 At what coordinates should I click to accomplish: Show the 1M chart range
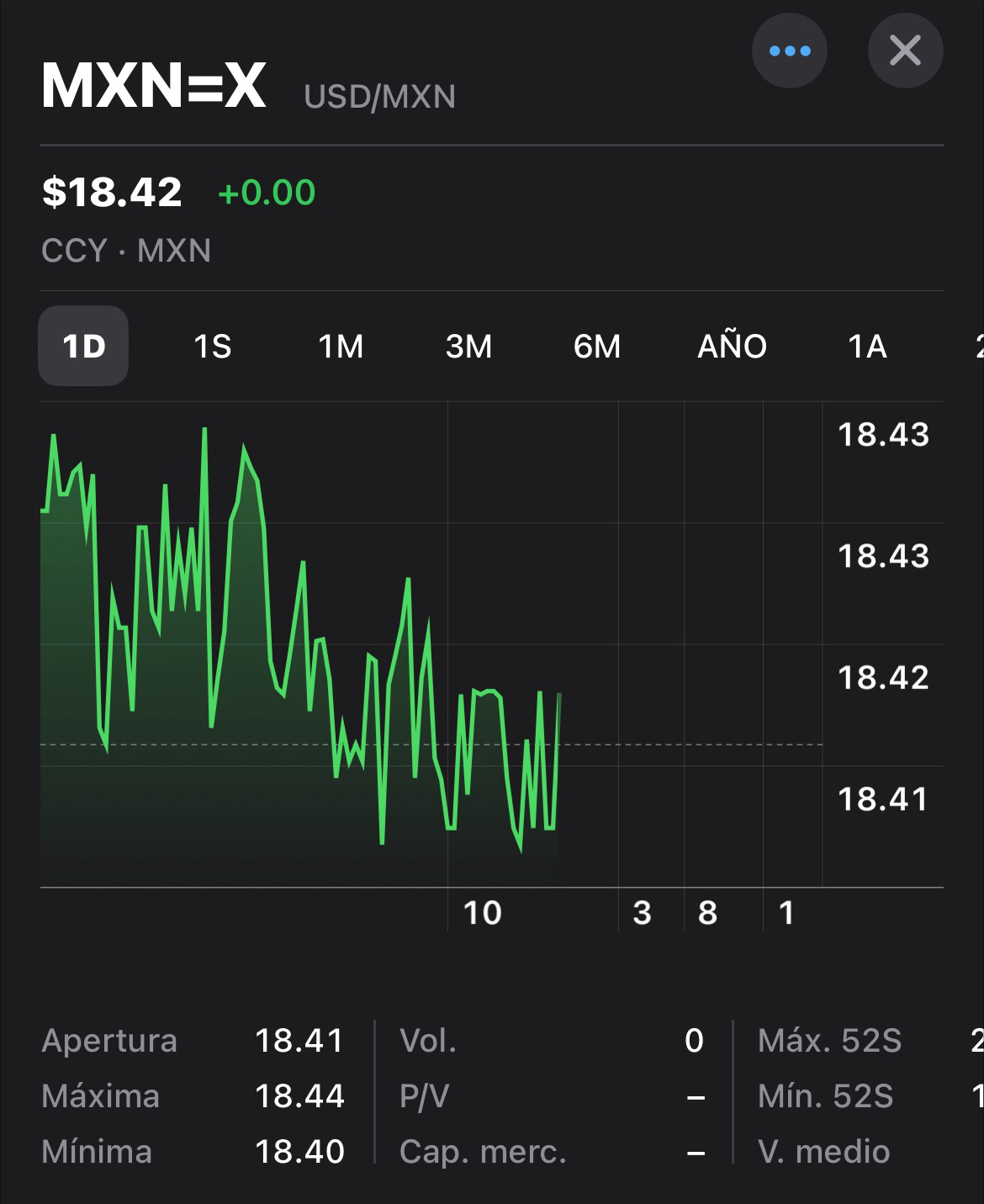[x=341, y=346]
